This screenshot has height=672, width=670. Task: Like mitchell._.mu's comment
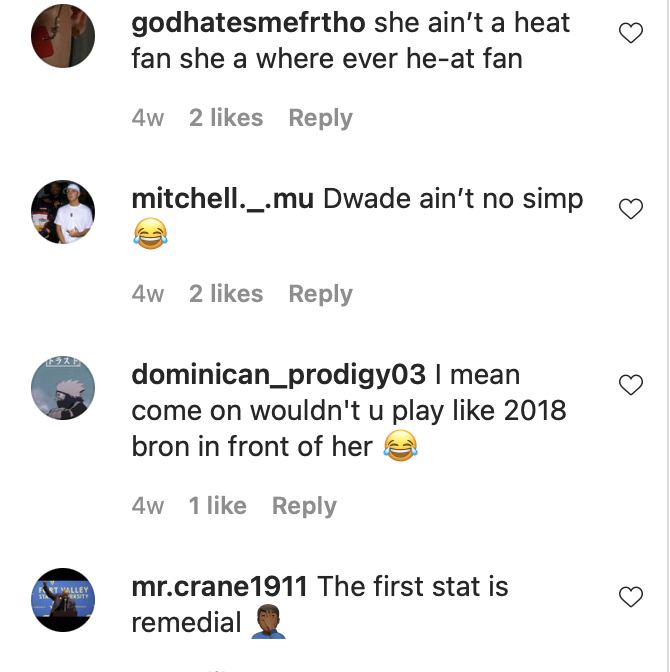tap(631, 209)
